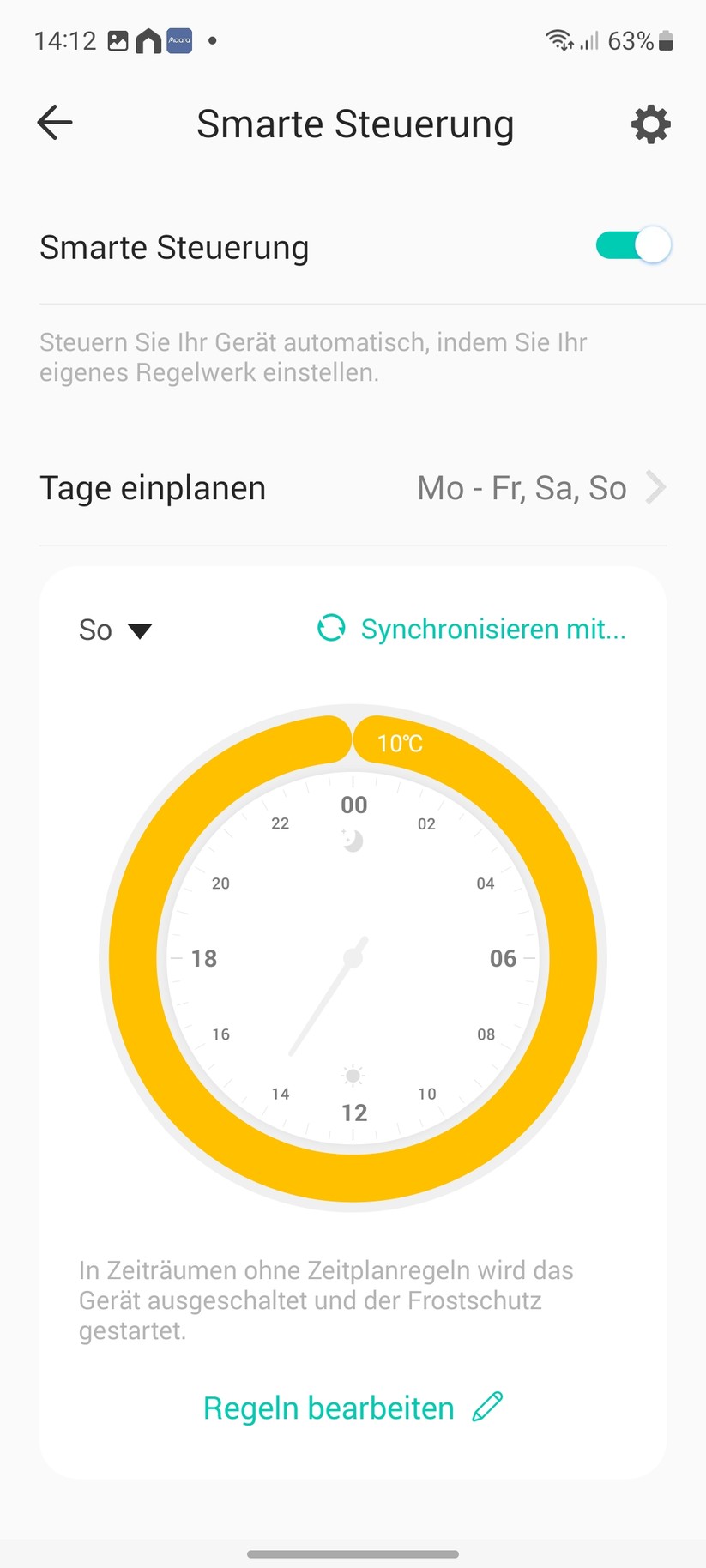The image size is (706, 1568).
Task: Click the pencil icon beside Regeln bearbeiten
Action: (487, 1407)
